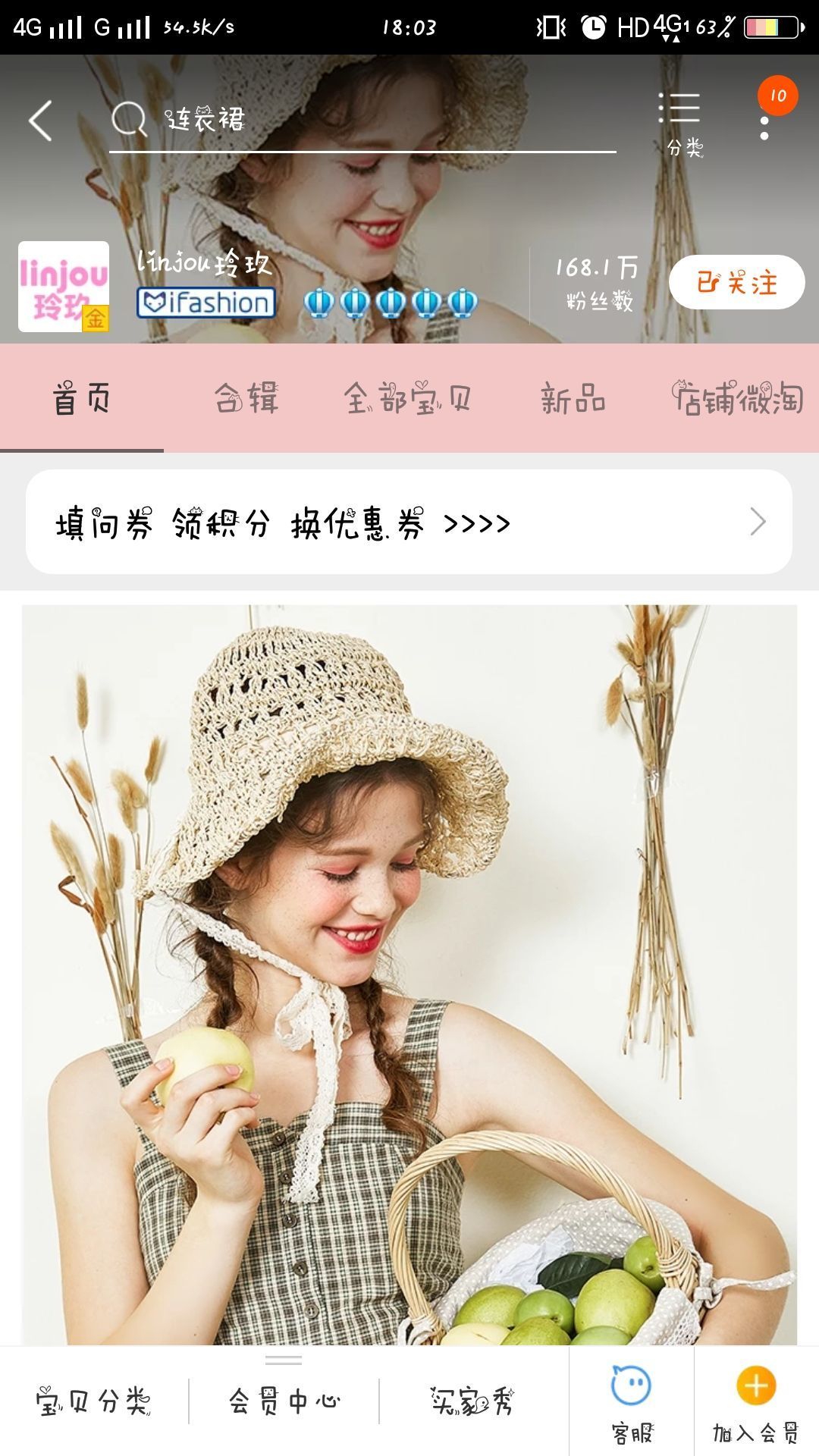Contact 客服 customer service

pyautogui.click(x=631, y=1403)
